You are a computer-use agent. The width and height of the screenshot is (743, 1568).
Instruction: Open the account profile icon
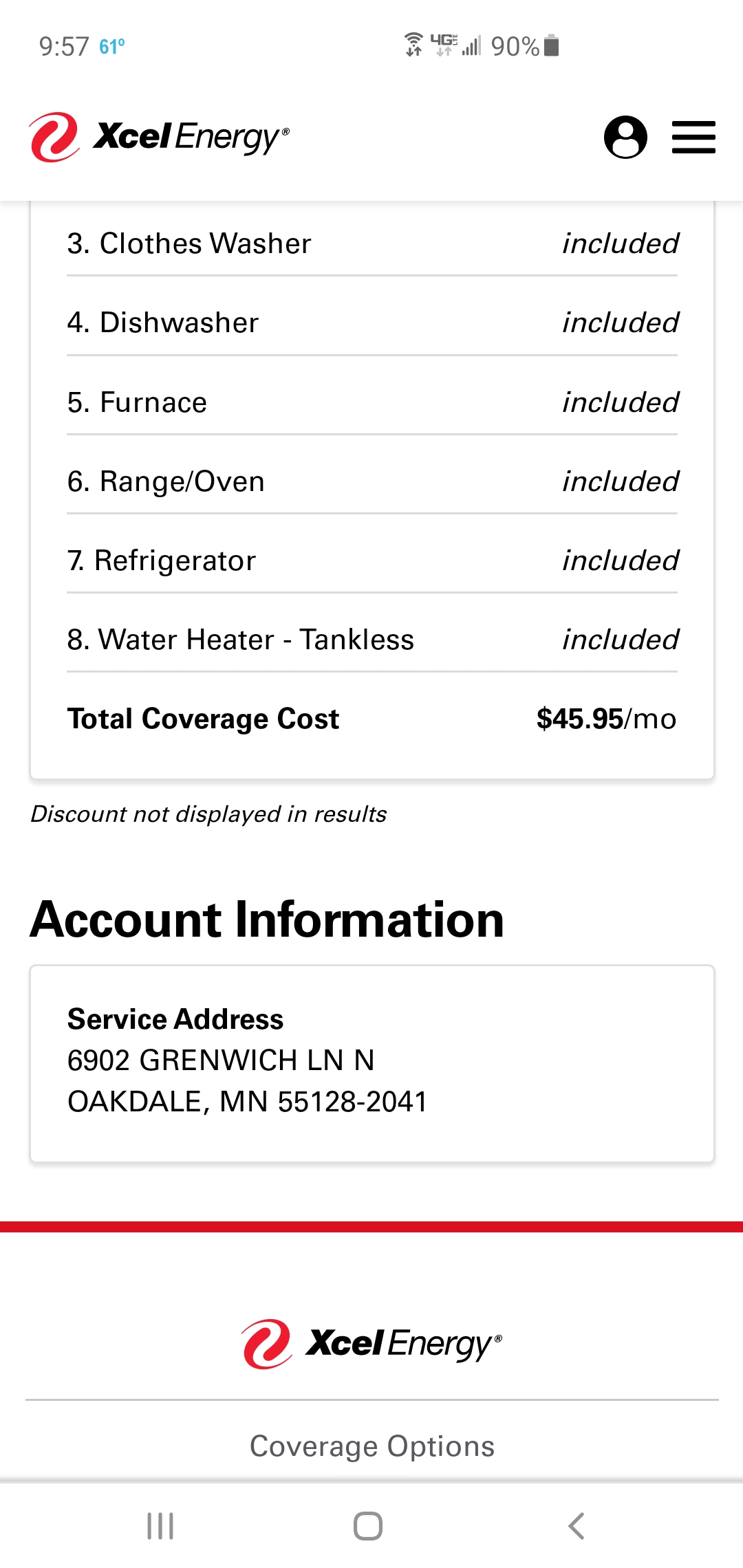click(x=625, y=138)
